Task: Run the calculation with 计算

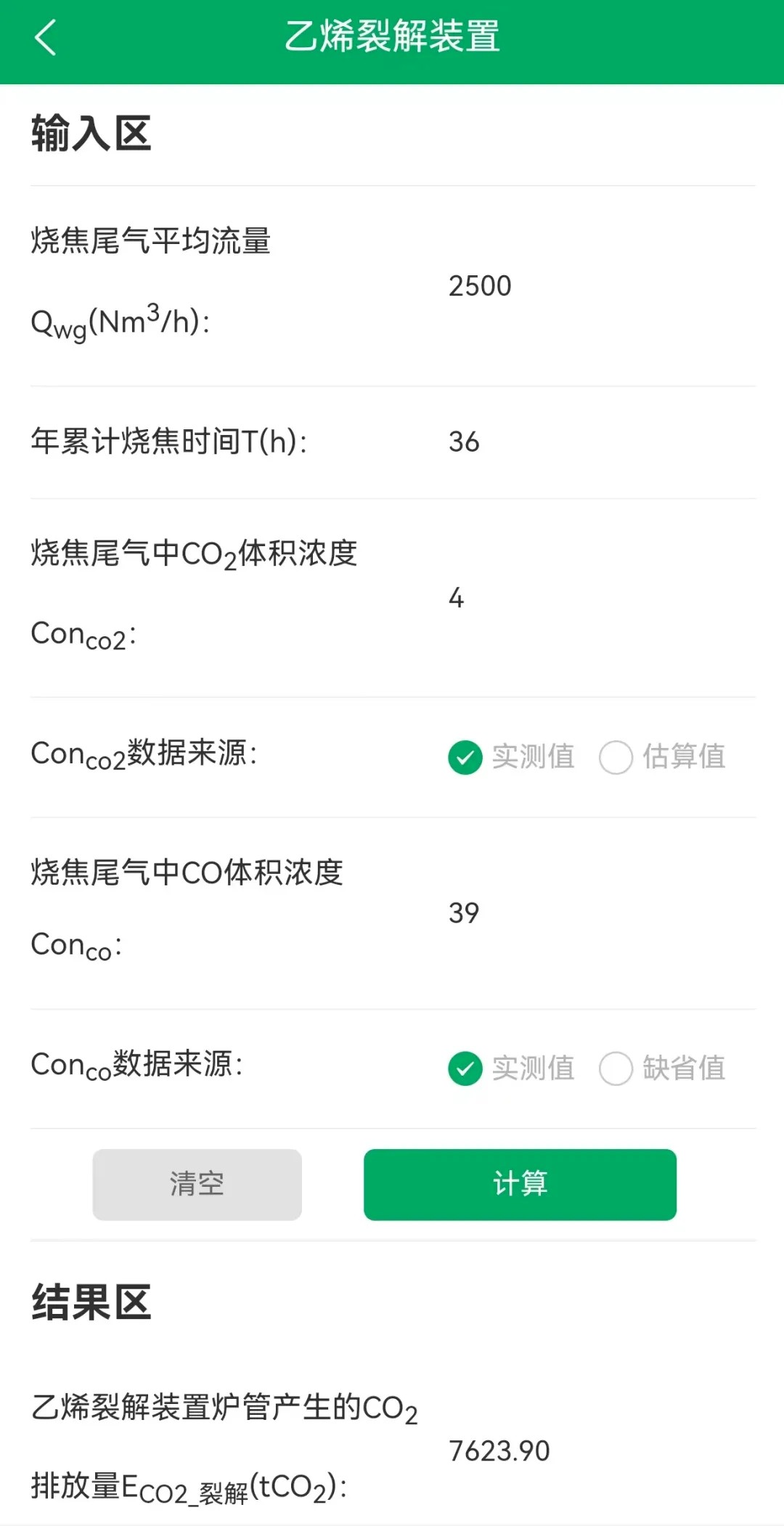Action: pyautogui.click(x=520, y=1184)
